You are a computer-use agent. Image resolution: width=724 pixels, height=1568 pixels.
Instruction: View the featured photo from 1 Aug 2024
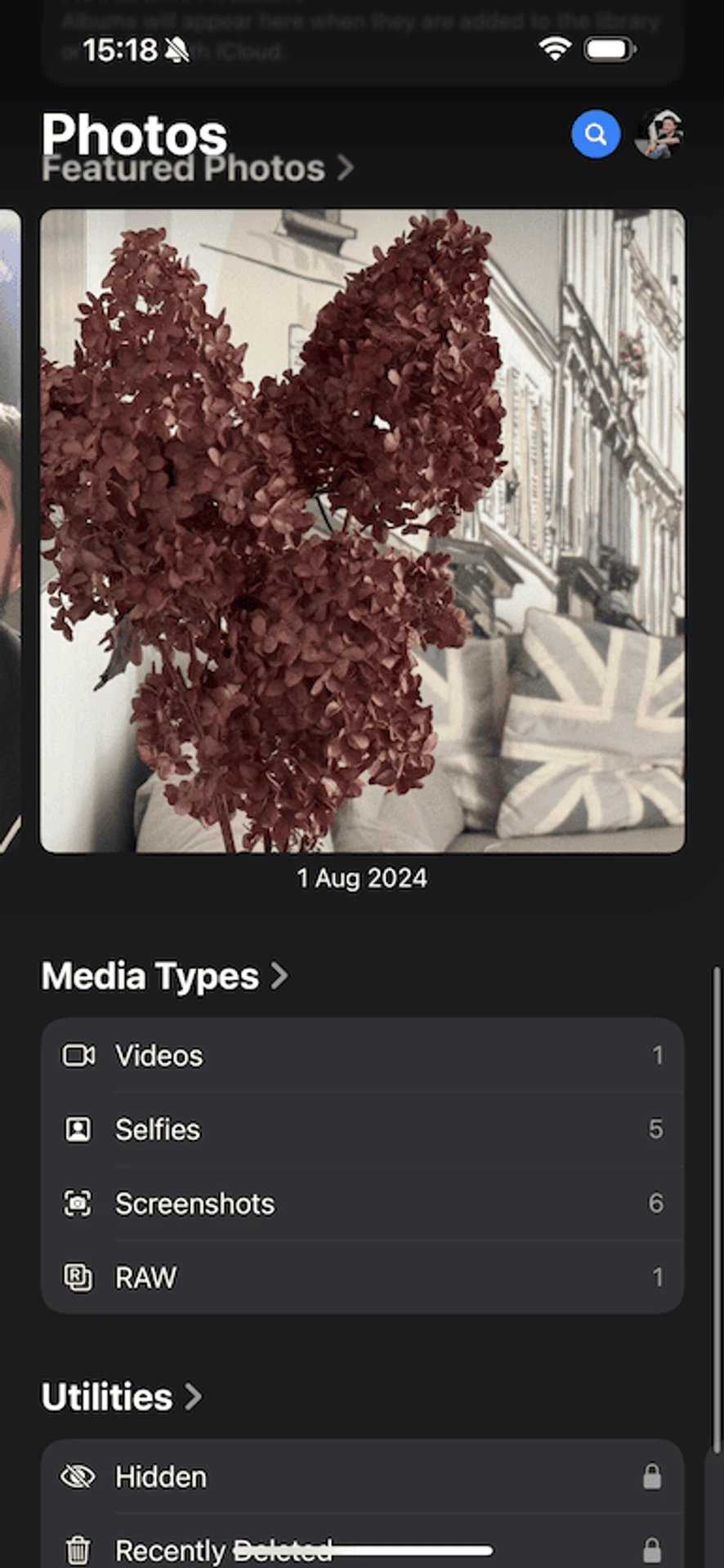[362, 531]
